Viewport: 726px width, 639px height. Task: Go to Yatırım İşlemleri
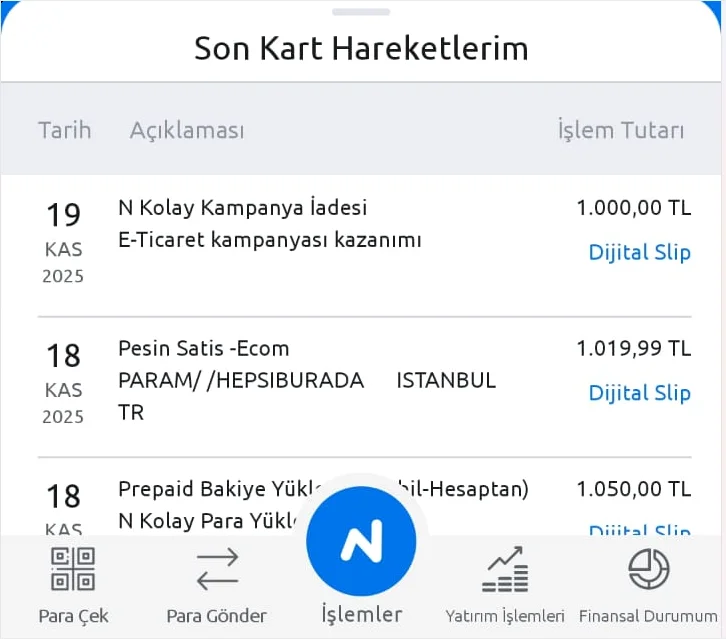coord(505,585)
